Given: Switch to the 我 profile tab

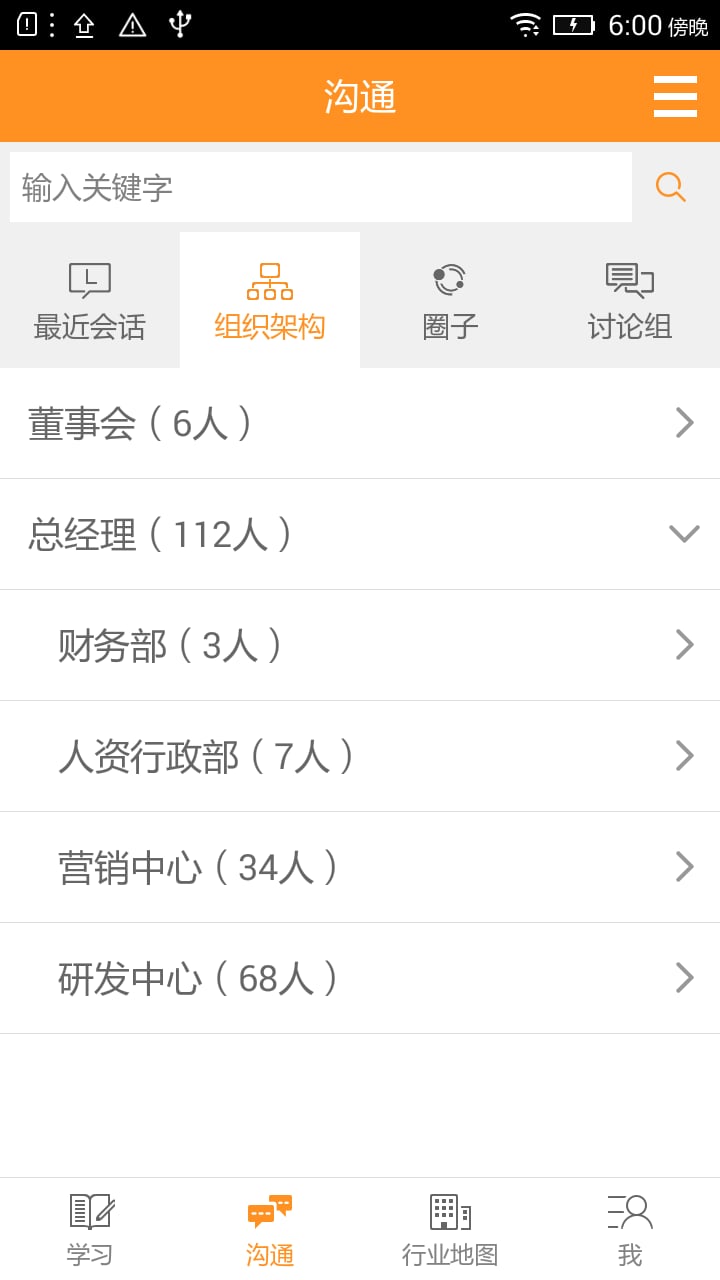Looking at the screenshot, I should tap(630, 1229).
